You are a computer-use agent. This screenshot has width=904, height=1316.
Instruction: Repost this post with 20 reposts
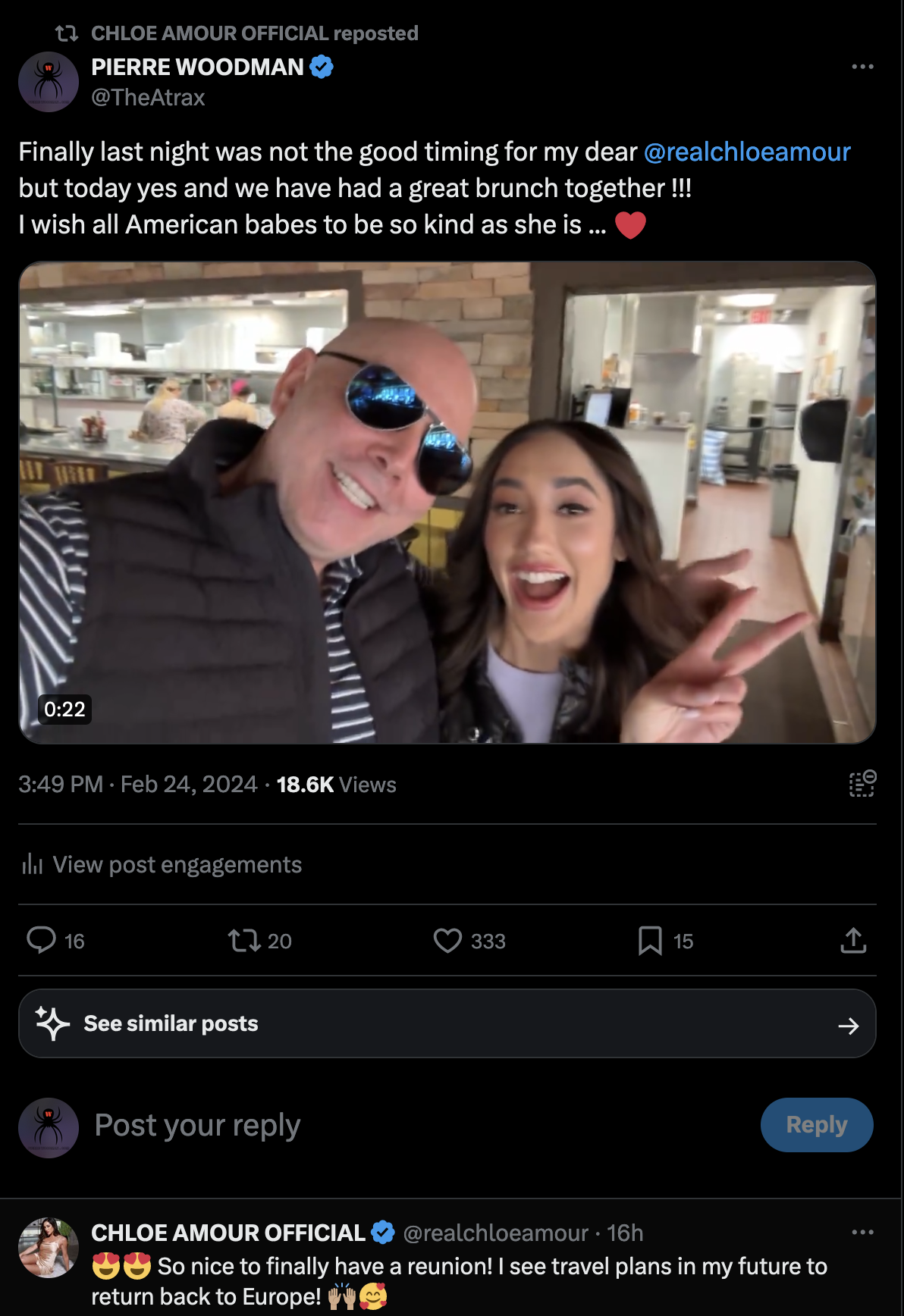(x=244, y=941)
